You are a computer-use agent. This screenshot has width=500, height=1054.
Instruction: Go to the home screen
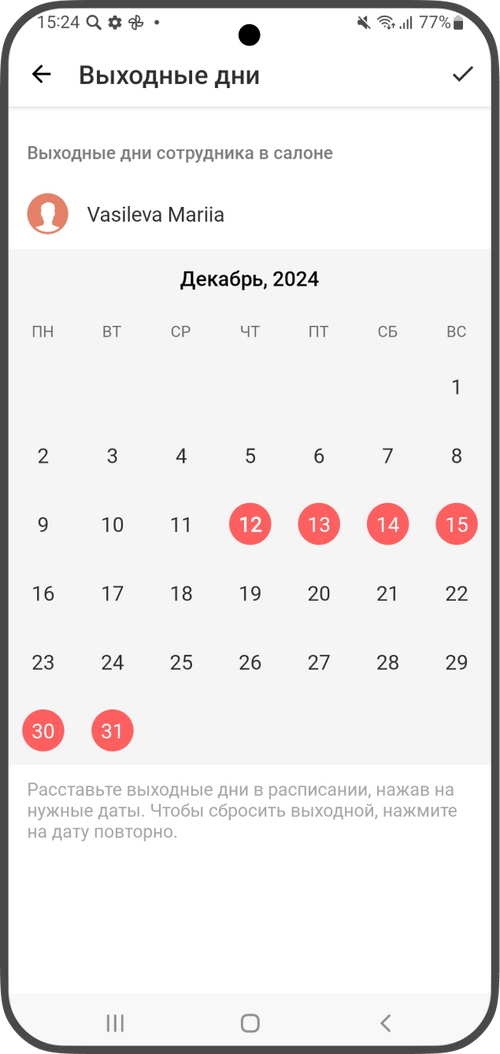point(250,1023)
